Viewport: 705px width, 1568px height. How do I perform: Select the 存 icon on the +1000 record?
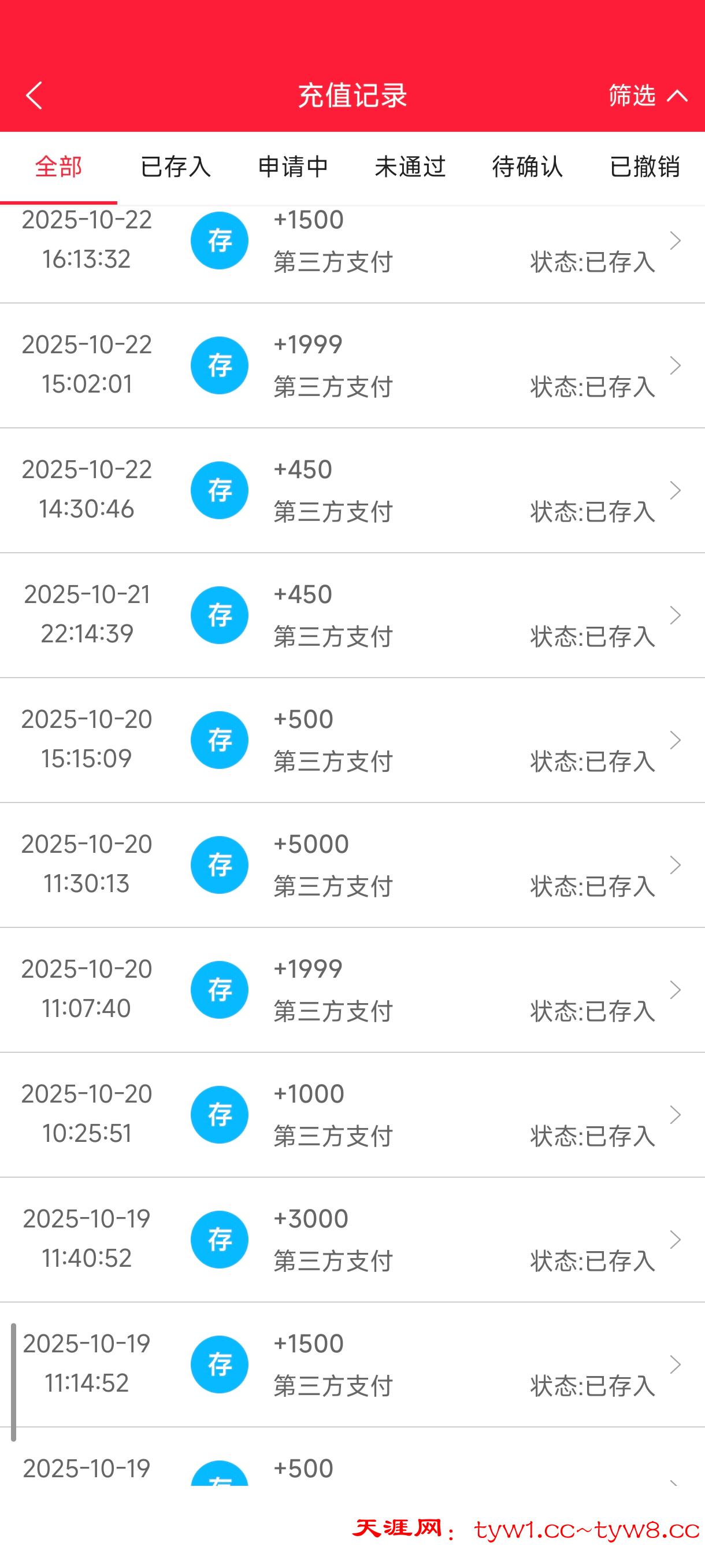pos(220,1115)
